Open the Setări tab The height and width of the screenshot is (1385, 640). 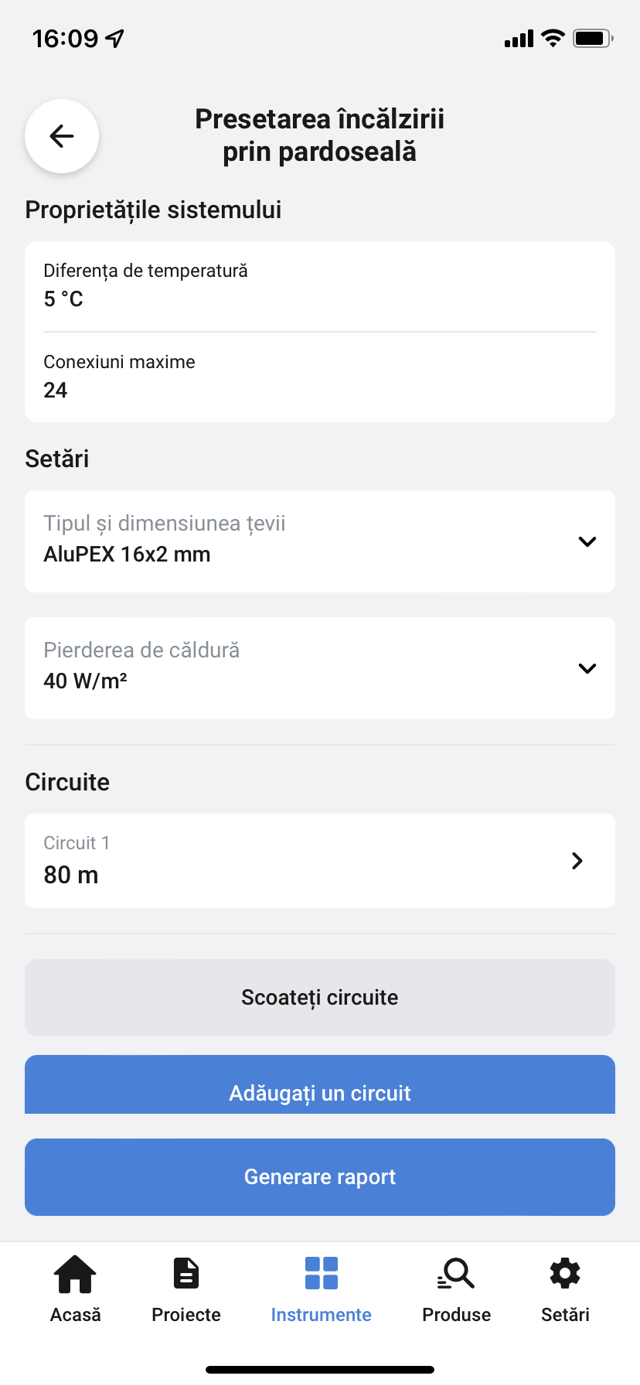[x=565, y=1290]
